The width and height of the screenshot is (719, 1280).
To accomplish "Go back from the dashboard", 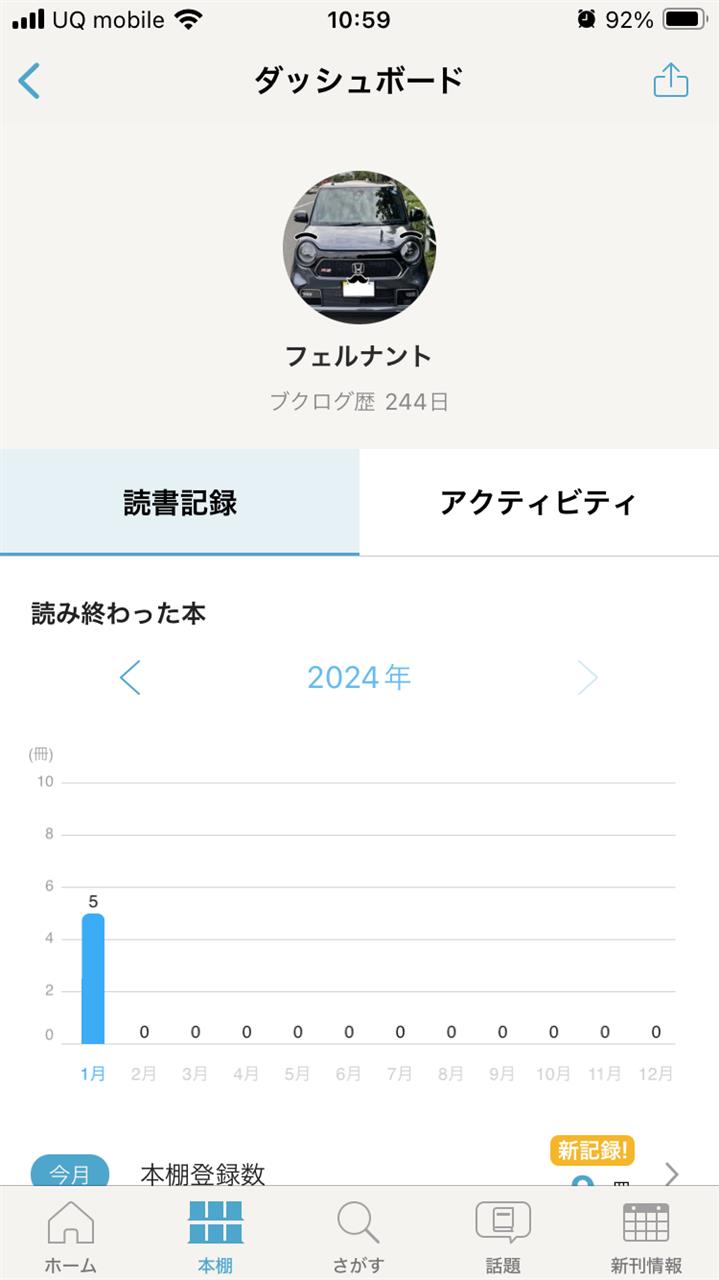I will (x=29, y=81).
